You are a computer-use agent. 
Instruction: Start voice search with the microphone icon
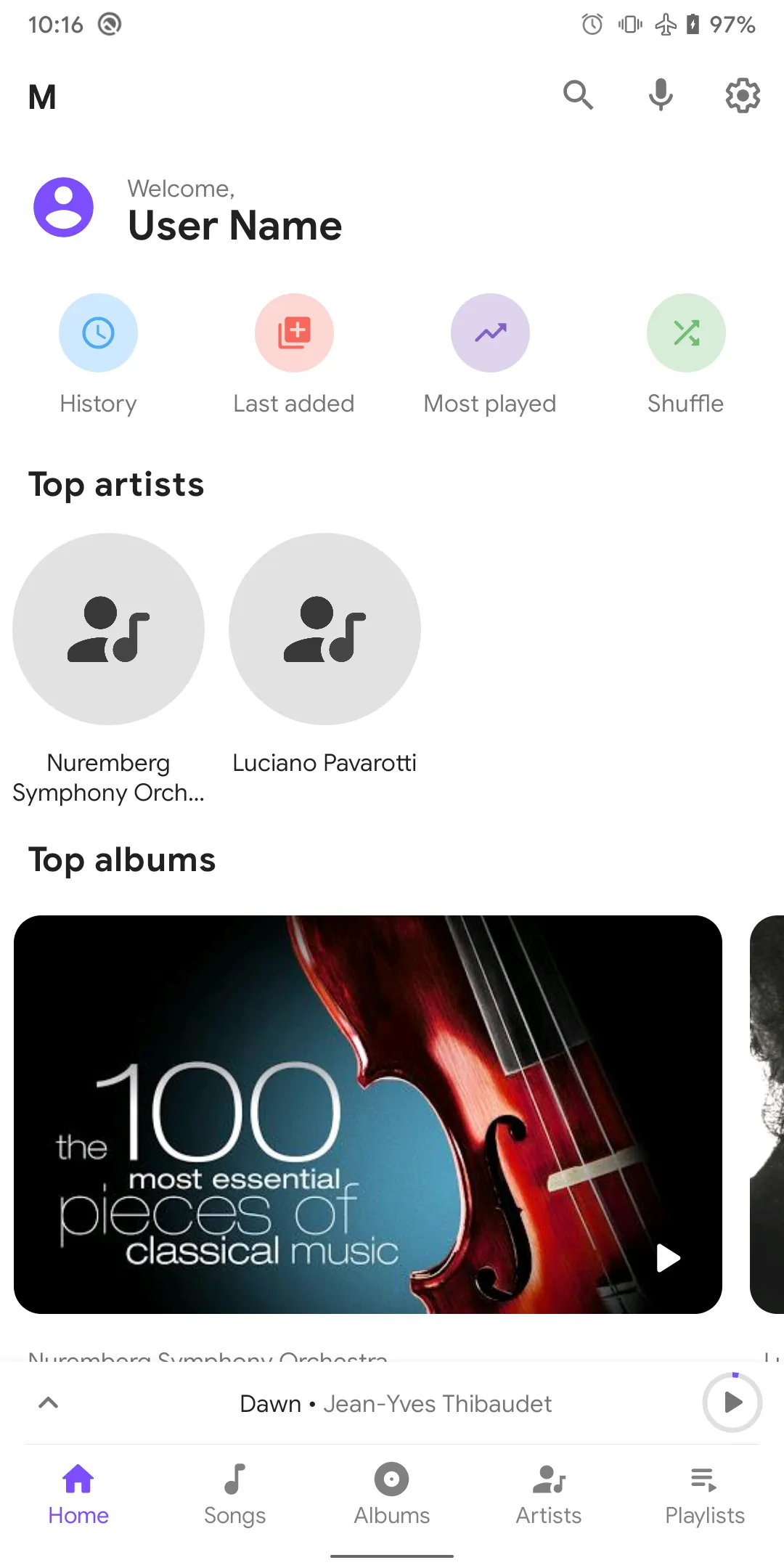coord(660,95)
